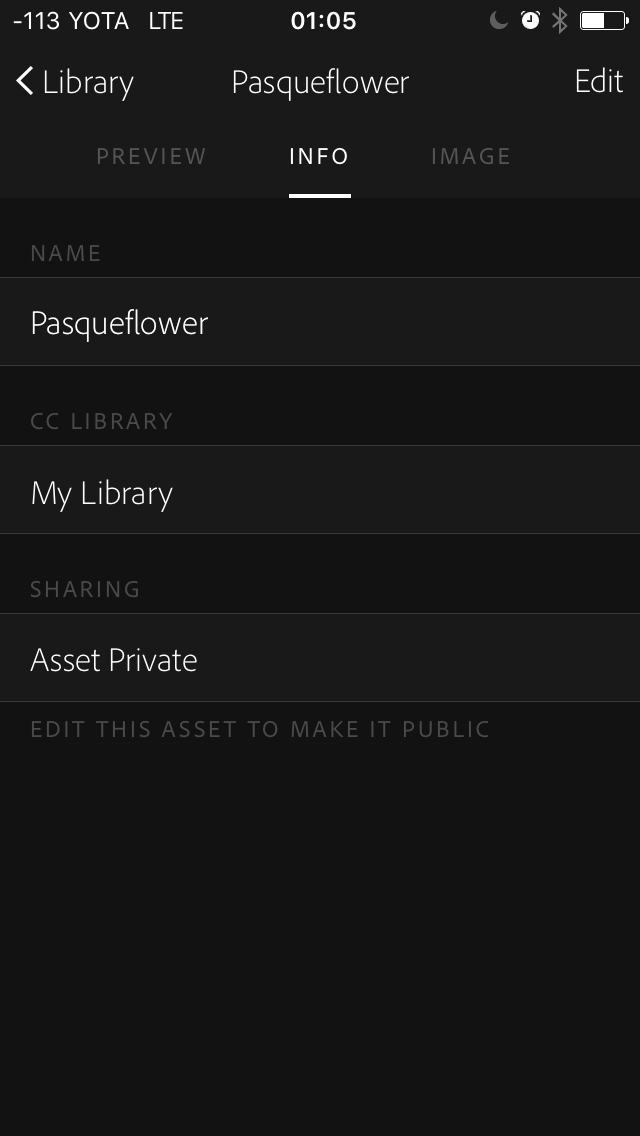Go back to Library
This screenshot has height=1136, width=640.
tap(75, 82)
